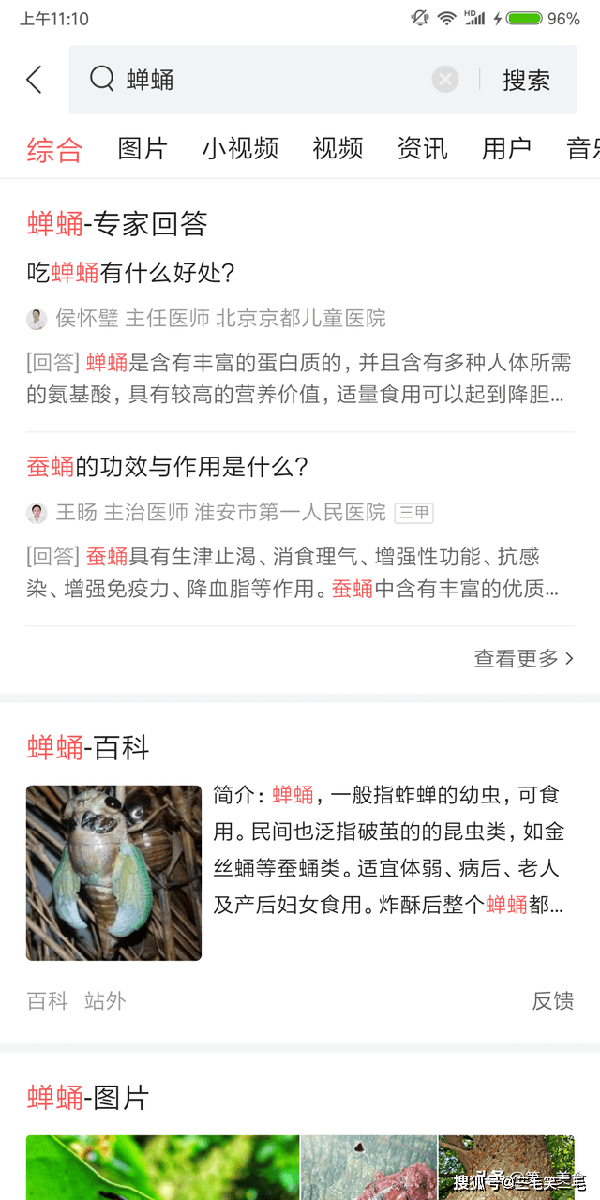Switch to the 资讯 tab

coord(422,149)
